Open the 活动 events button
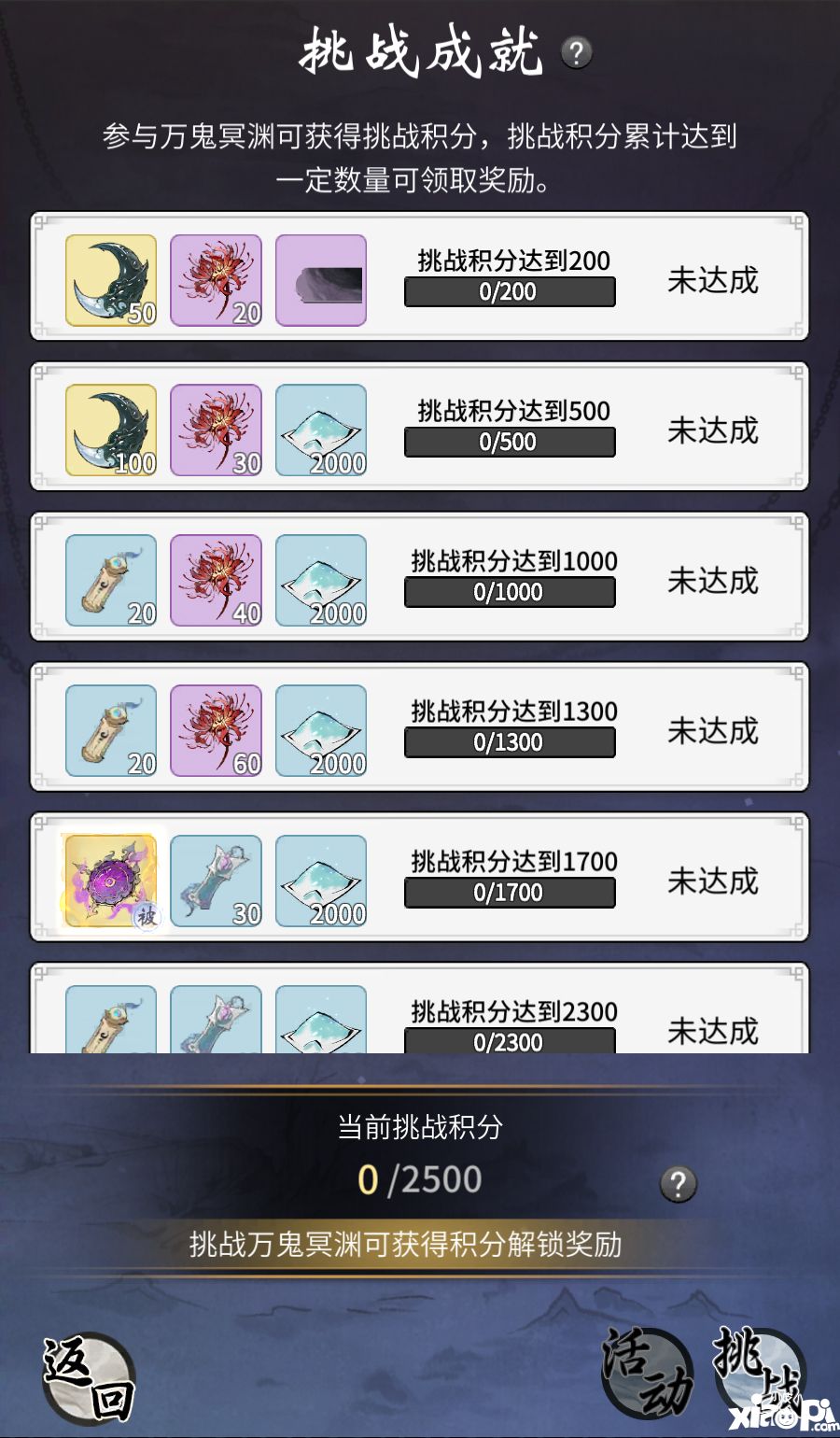840x1438 pixels. click(x=646, y=1371)
